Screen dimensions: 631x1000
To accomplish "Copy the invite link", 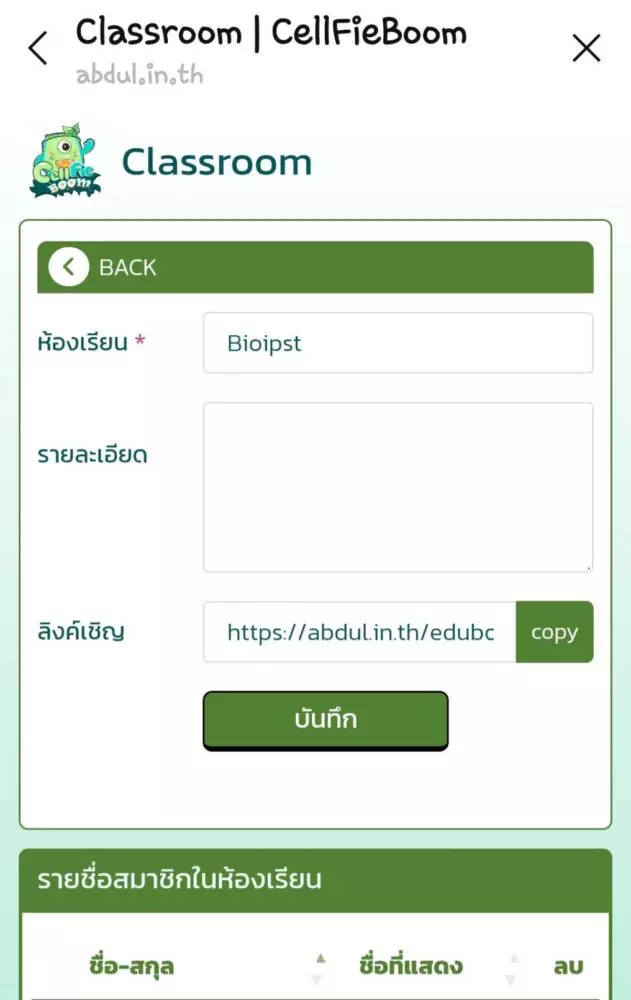I will pos(554,632).
